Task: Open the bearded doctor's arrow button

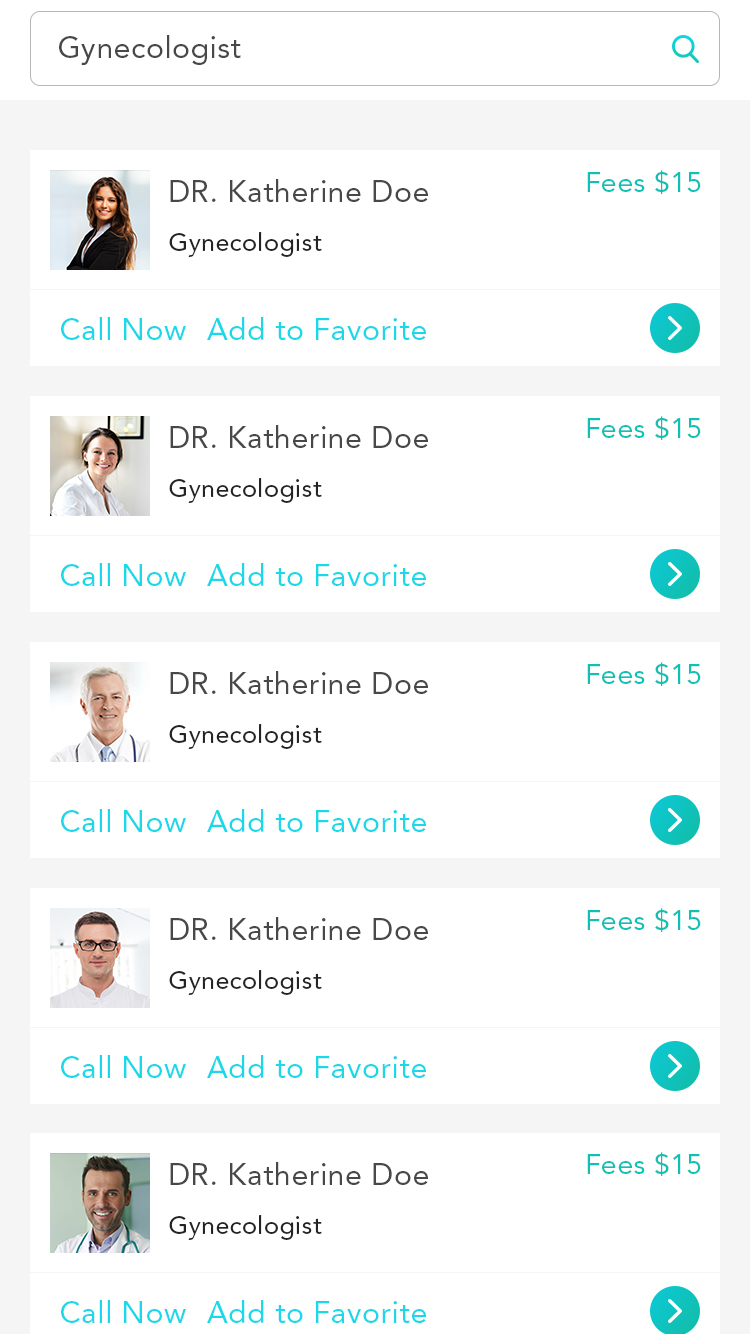Action: click(675, 1310)
